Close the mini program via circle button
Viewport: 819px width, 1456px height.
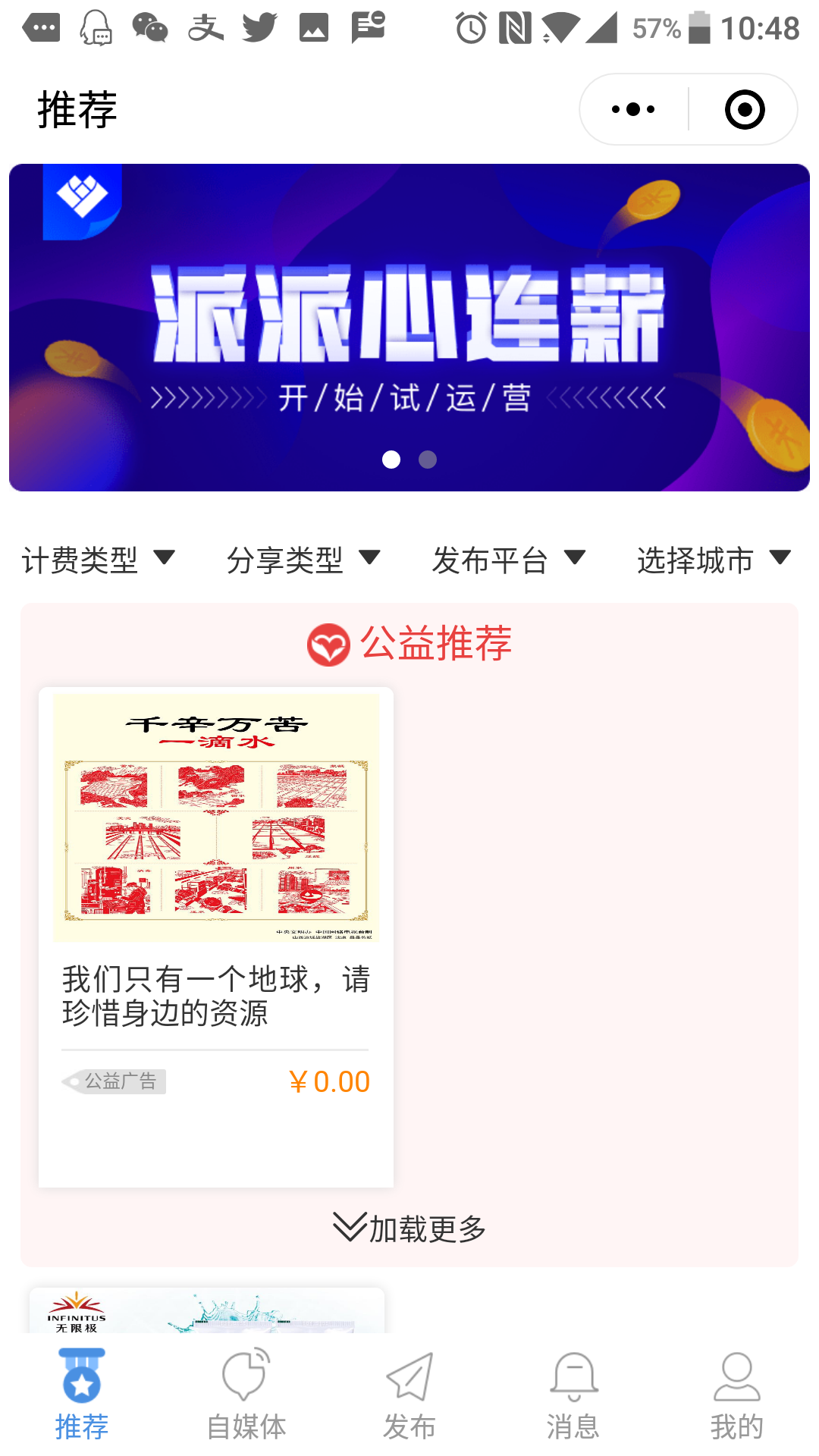[x=744, y=110]
